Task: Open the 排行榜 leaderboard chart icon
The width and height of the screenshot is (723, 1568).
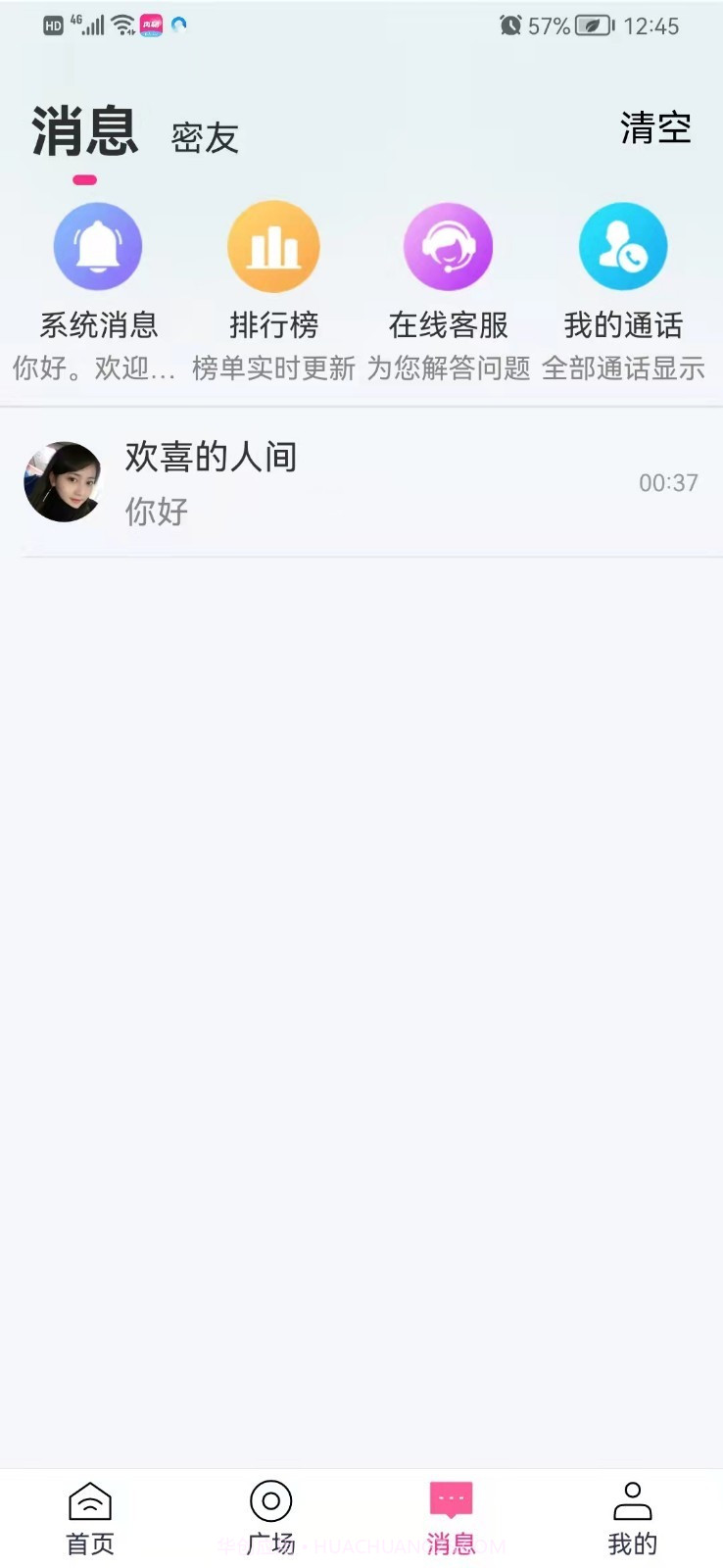Action: (273, 246)
